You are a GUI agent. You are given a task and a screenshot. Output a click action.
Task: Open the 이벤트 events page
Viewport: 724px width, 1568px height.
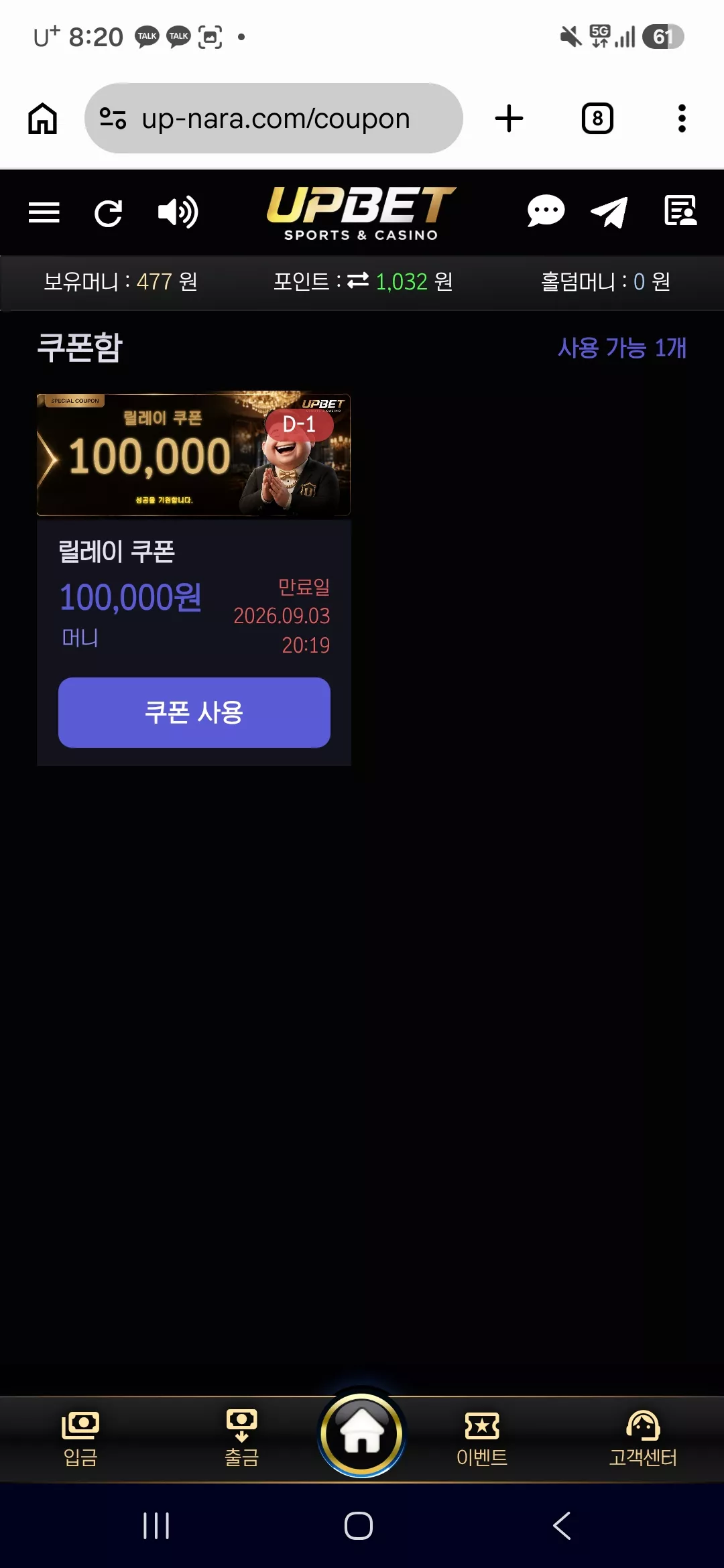[x=482, y=1439]
